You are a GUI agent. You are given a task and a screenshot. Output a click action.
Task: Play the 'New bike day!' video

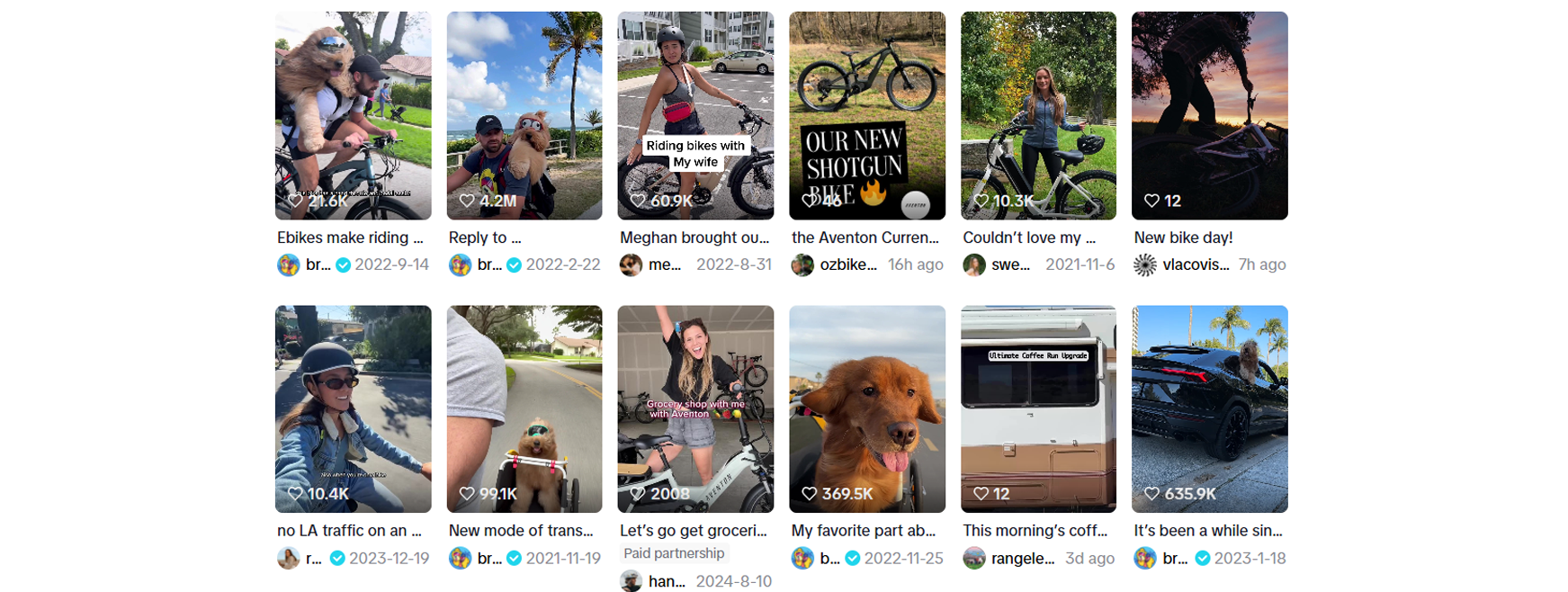[x=1209, y=115]
